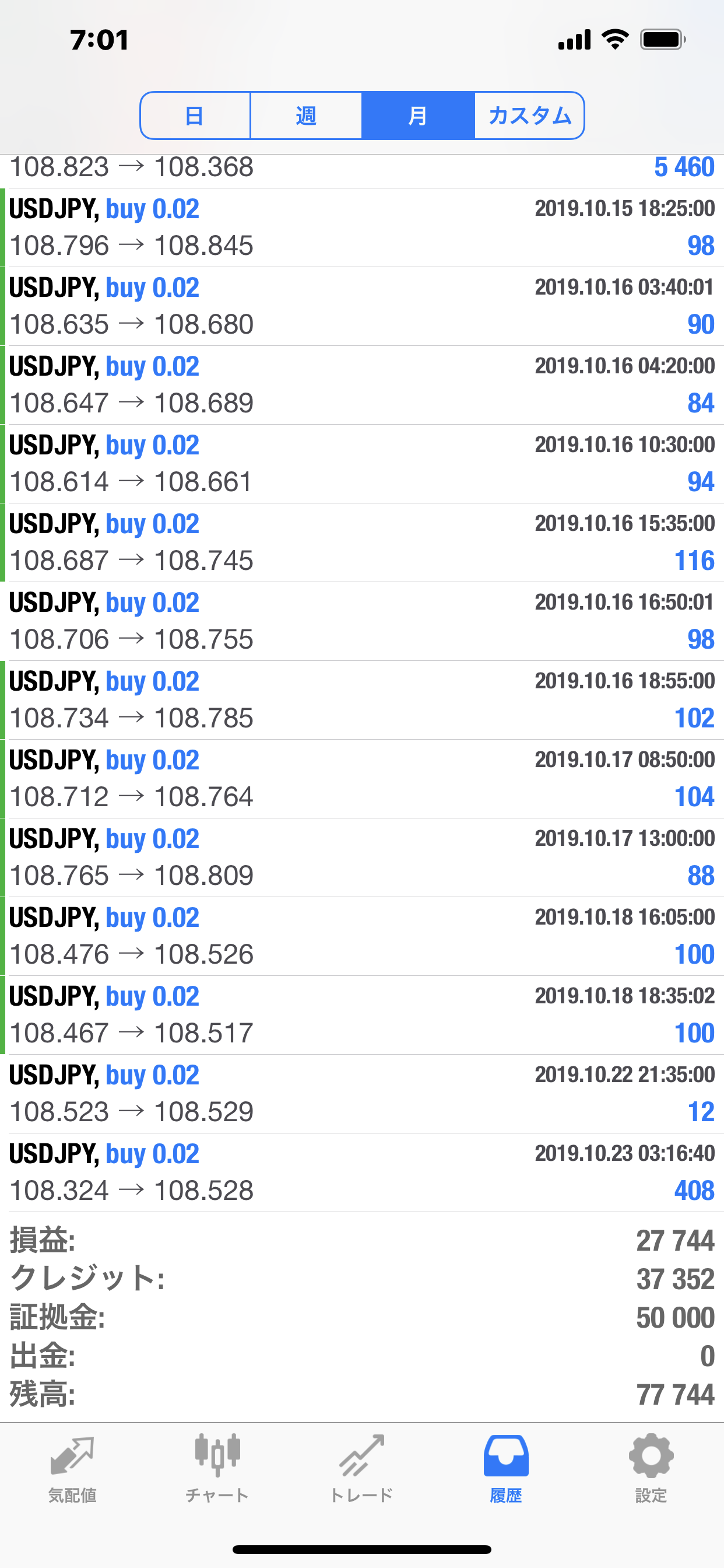Go to the 気配値 quotes tab

coord(72,1468)
